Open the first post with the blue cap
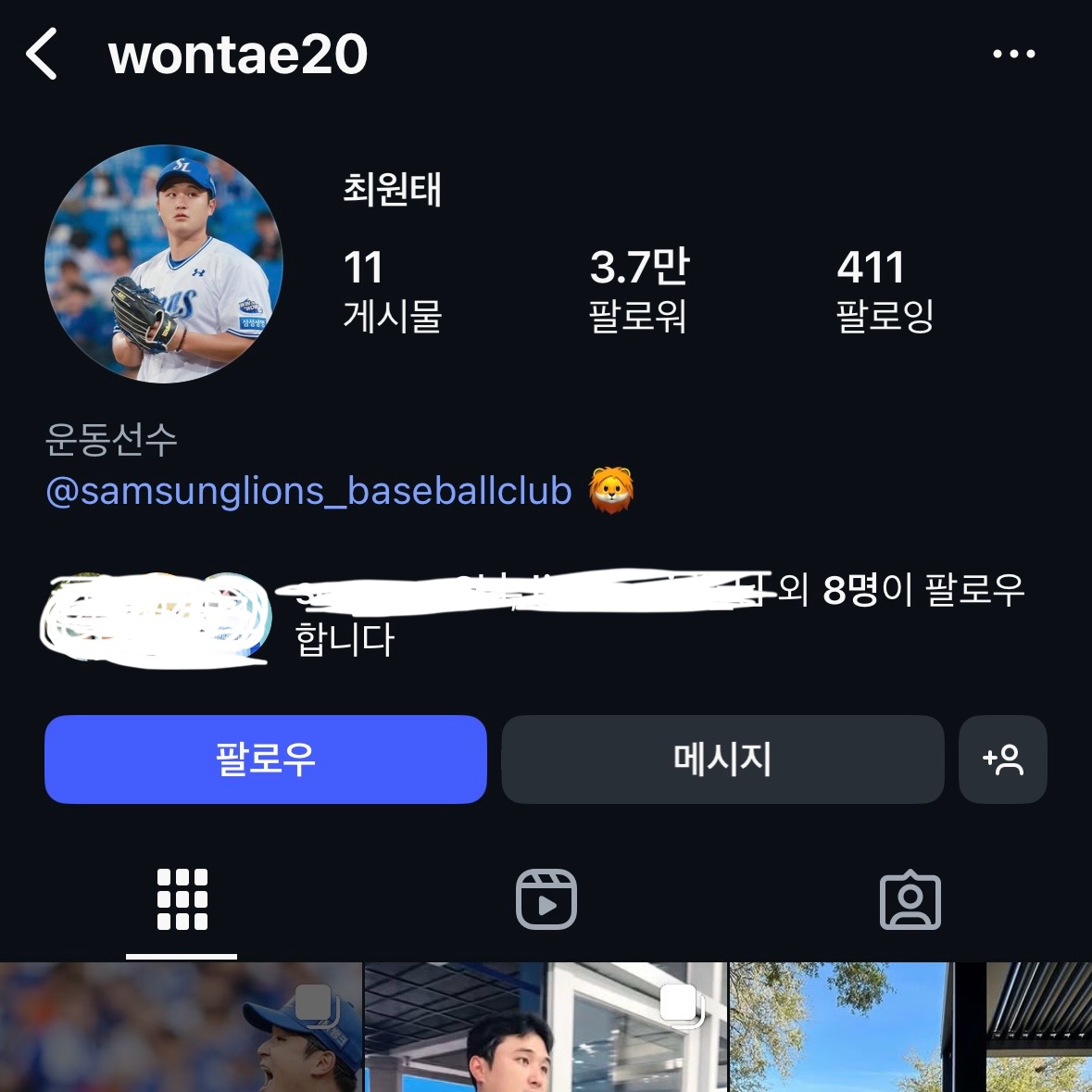1092x1092 pixels. pyautogui.click(x=181, y=1028)
